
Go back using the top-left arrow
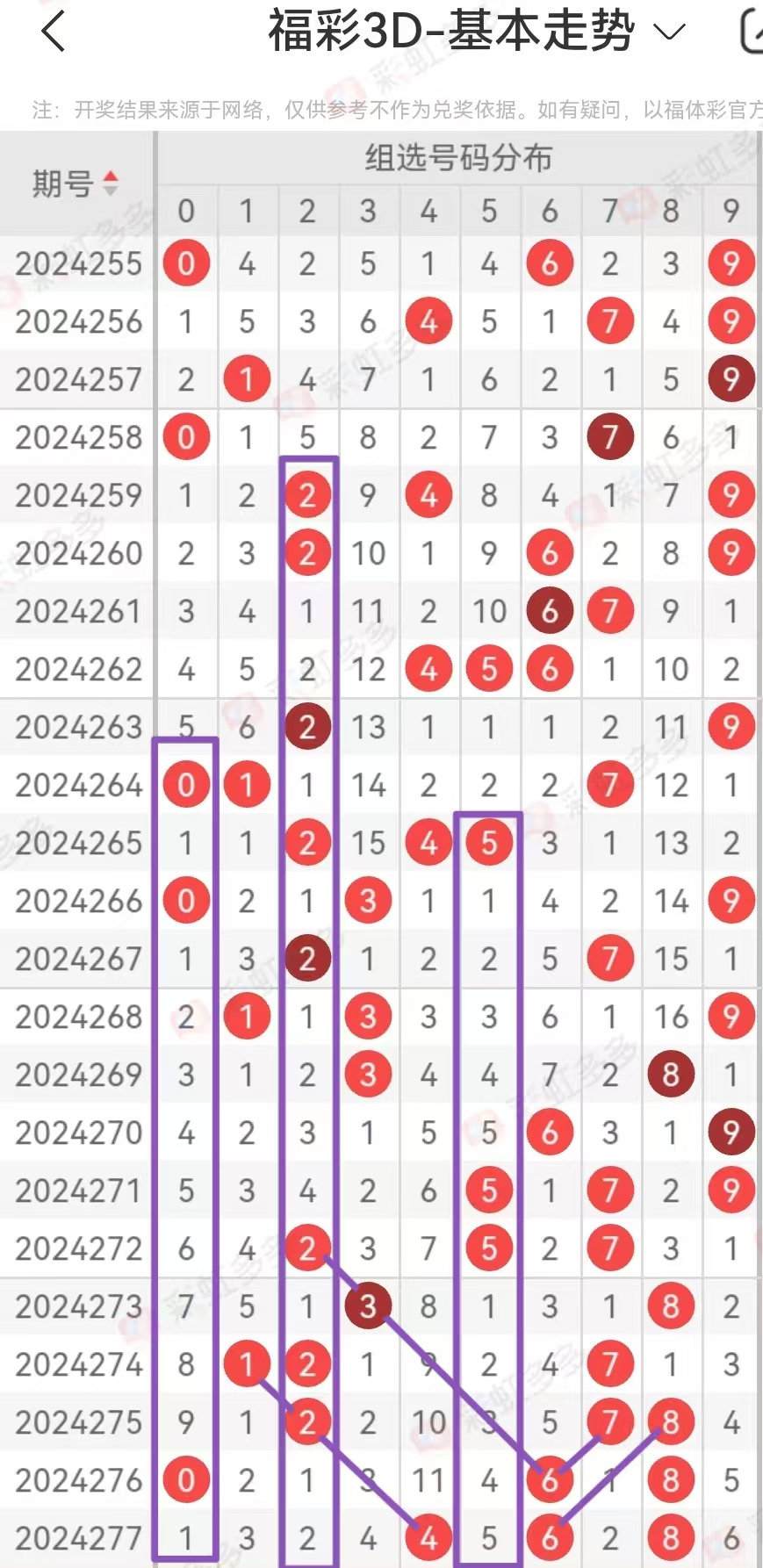54,32
